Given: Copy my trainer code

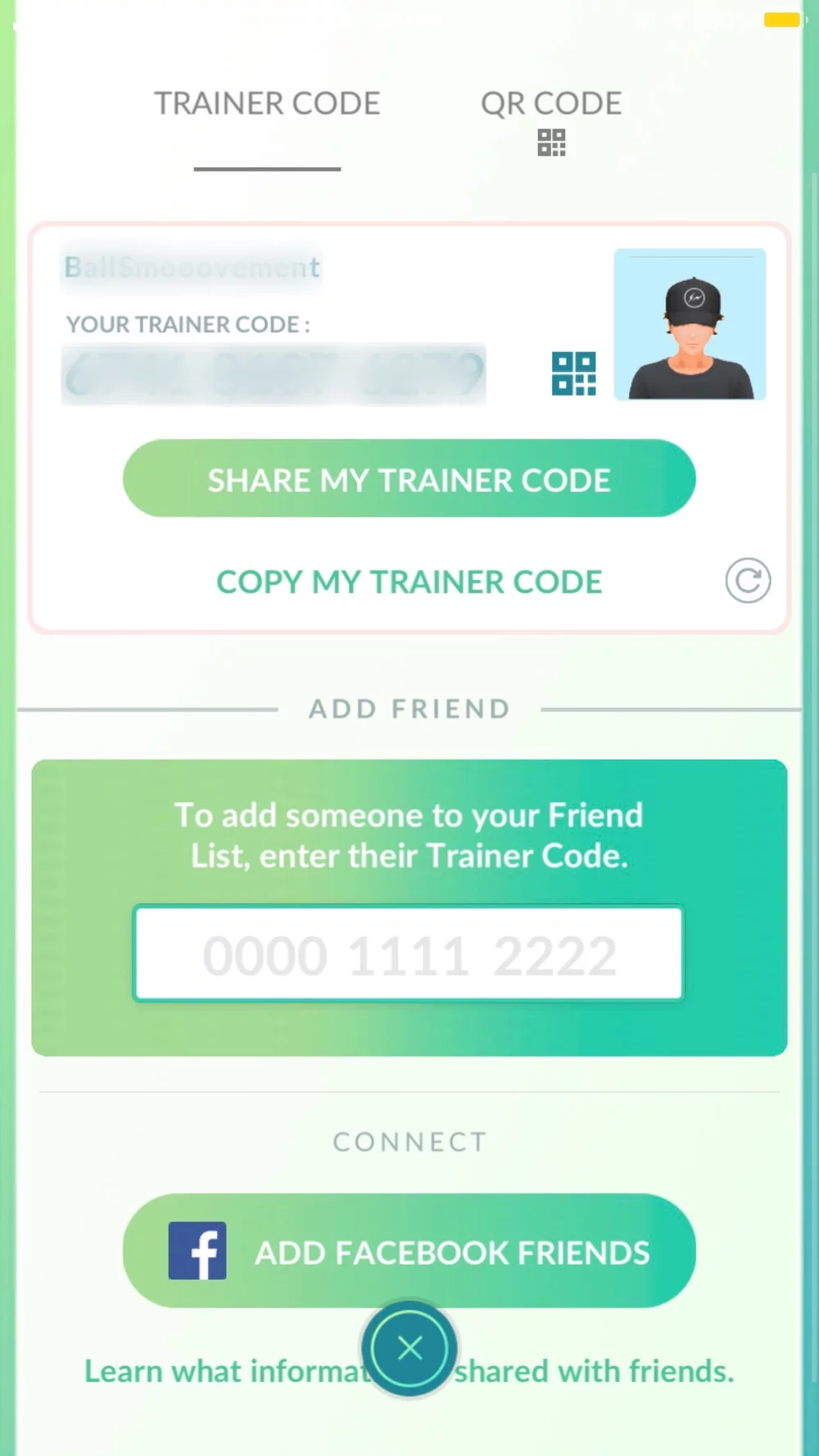Looking at the screenshot, I should [x=409, y=582].
